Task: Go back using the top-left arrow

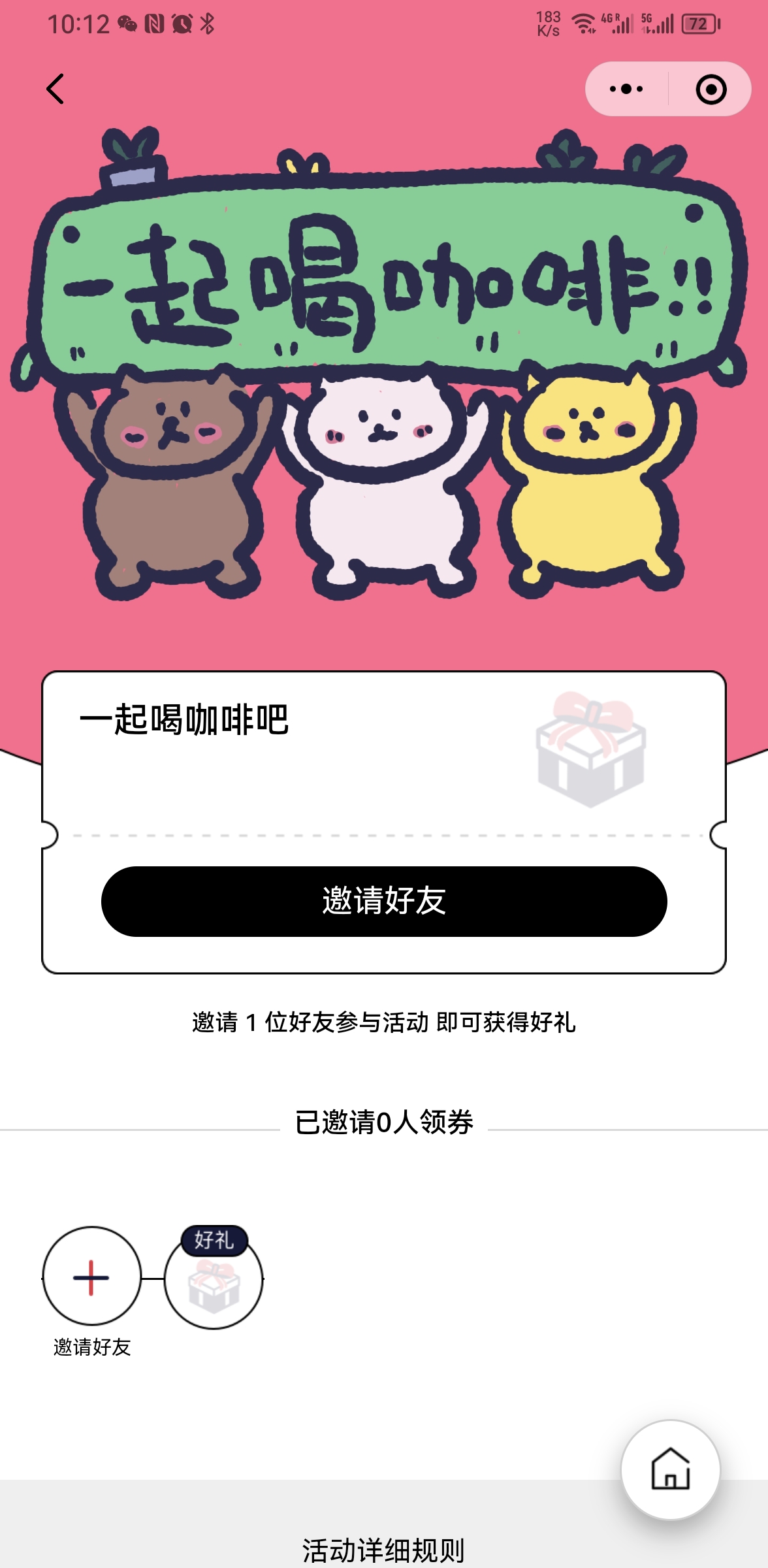Action: [x=56, y=89]
